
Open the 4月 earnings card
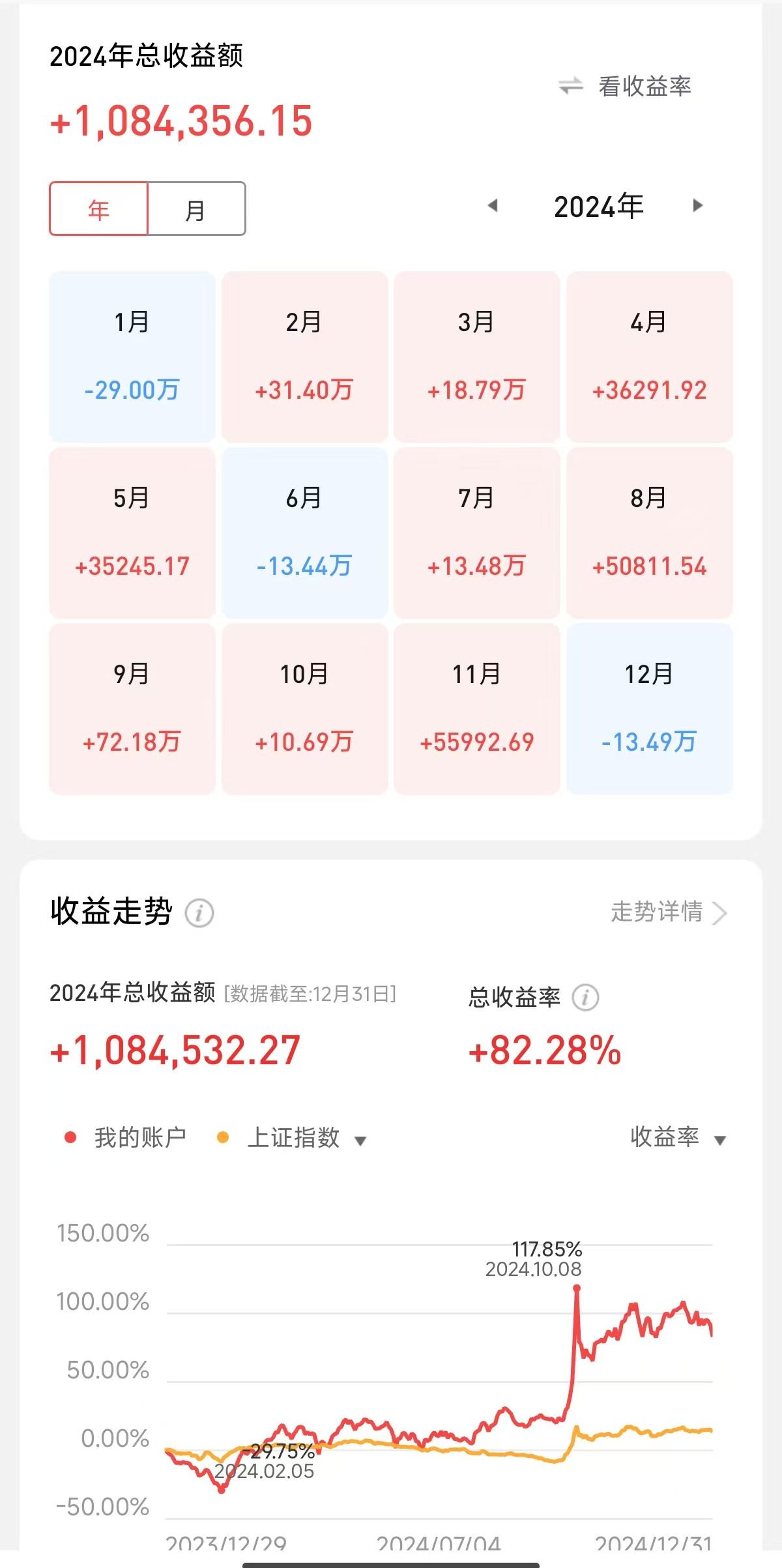(x=649, y=356)
